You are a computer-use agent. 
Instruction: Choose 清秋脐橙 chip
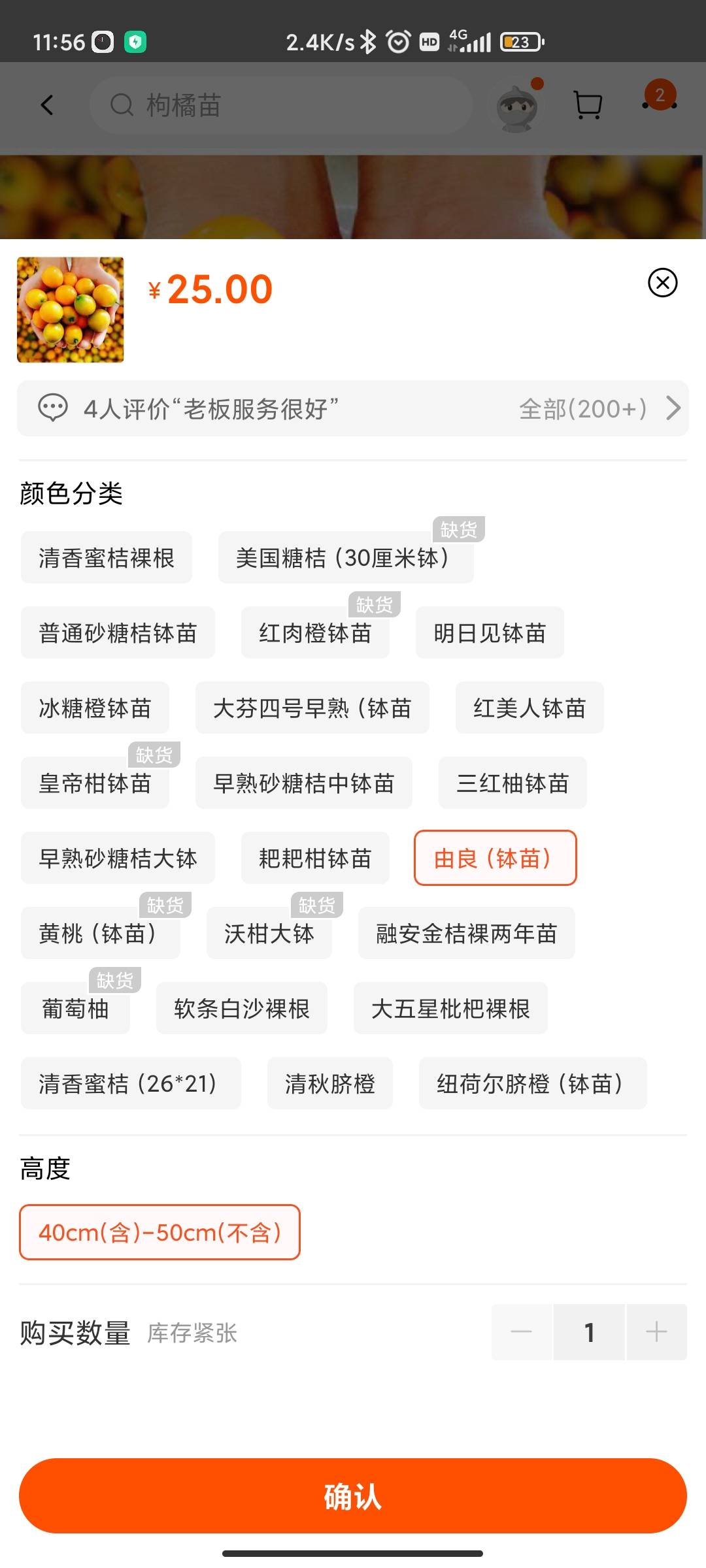click(330, 1083)
